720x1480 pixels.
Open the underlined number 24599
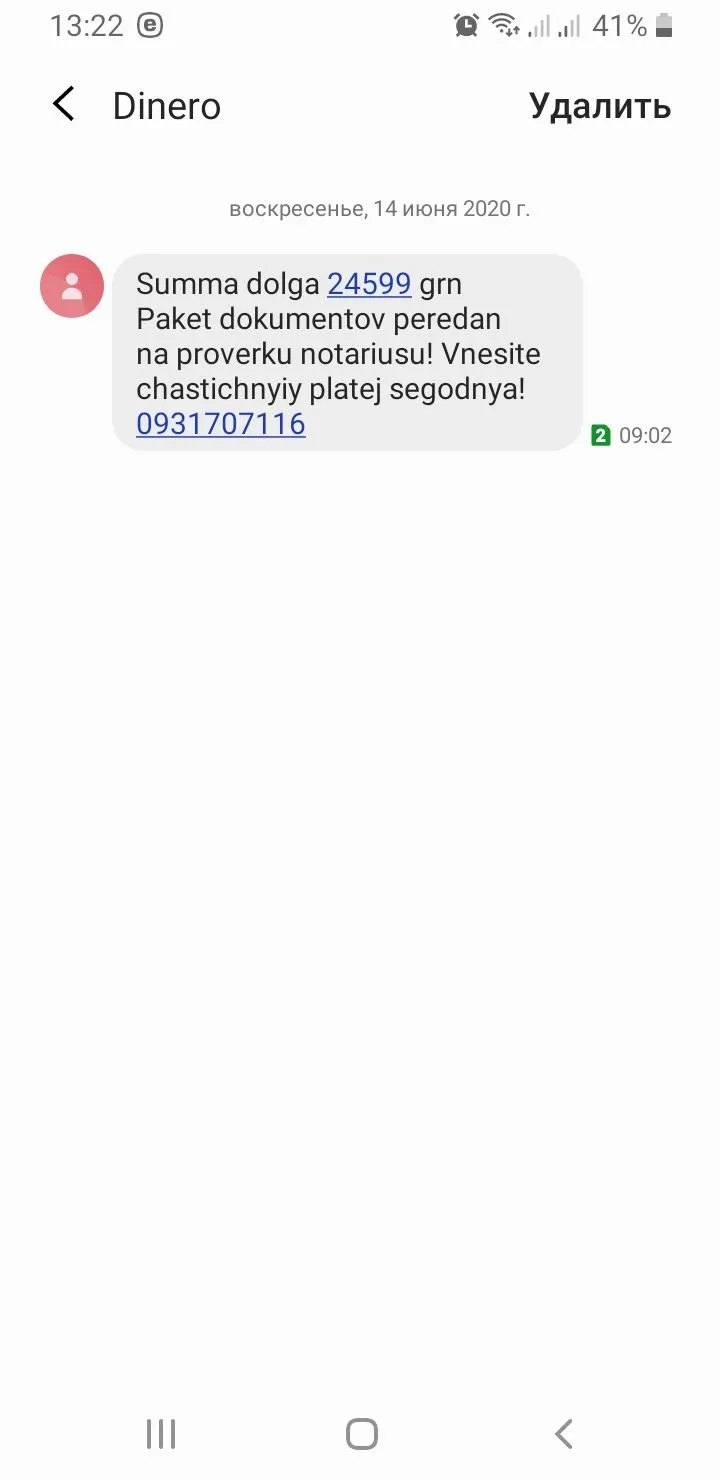pos(369,284)
